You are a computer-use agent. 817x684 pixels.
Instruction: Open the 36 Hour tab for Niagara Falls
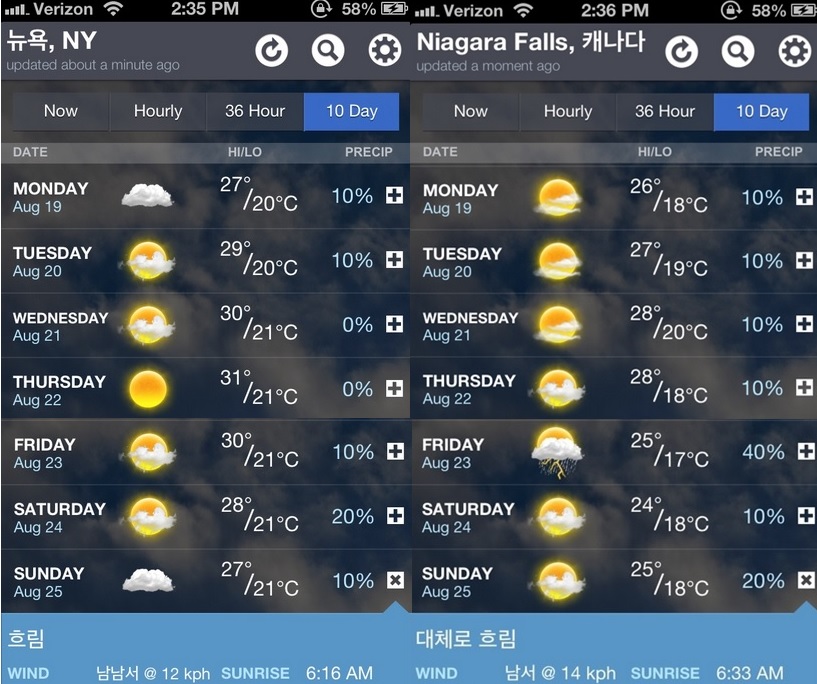point(665,111)
